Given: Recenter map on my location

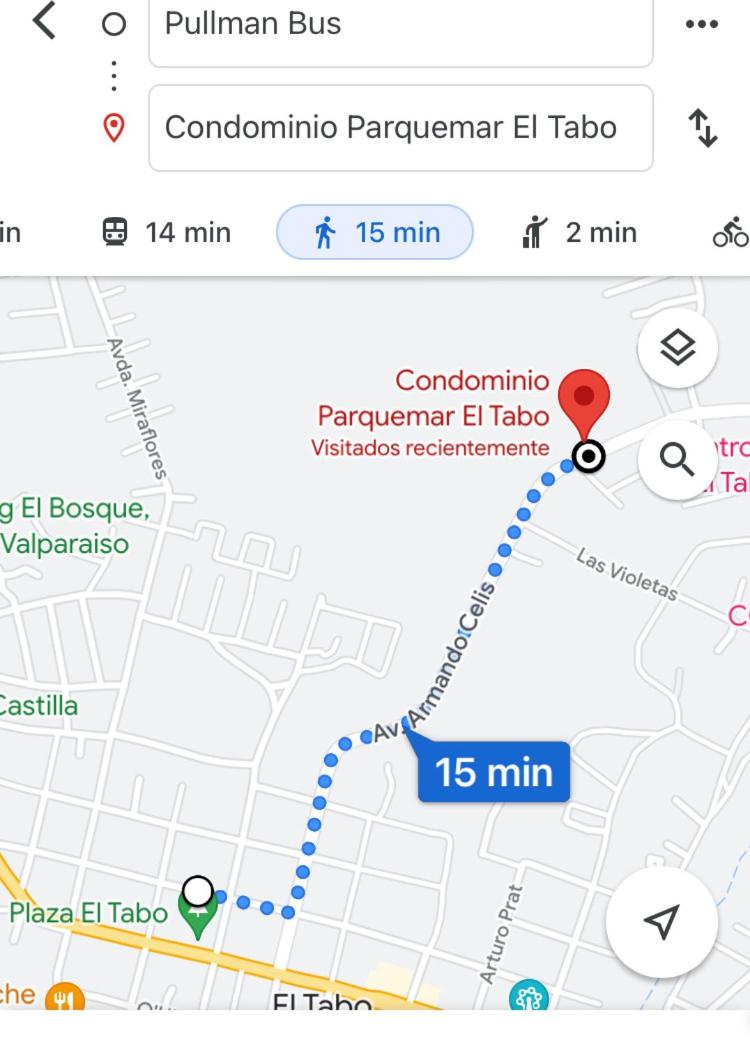Looking at the screenshot, I should click(661, 922).
